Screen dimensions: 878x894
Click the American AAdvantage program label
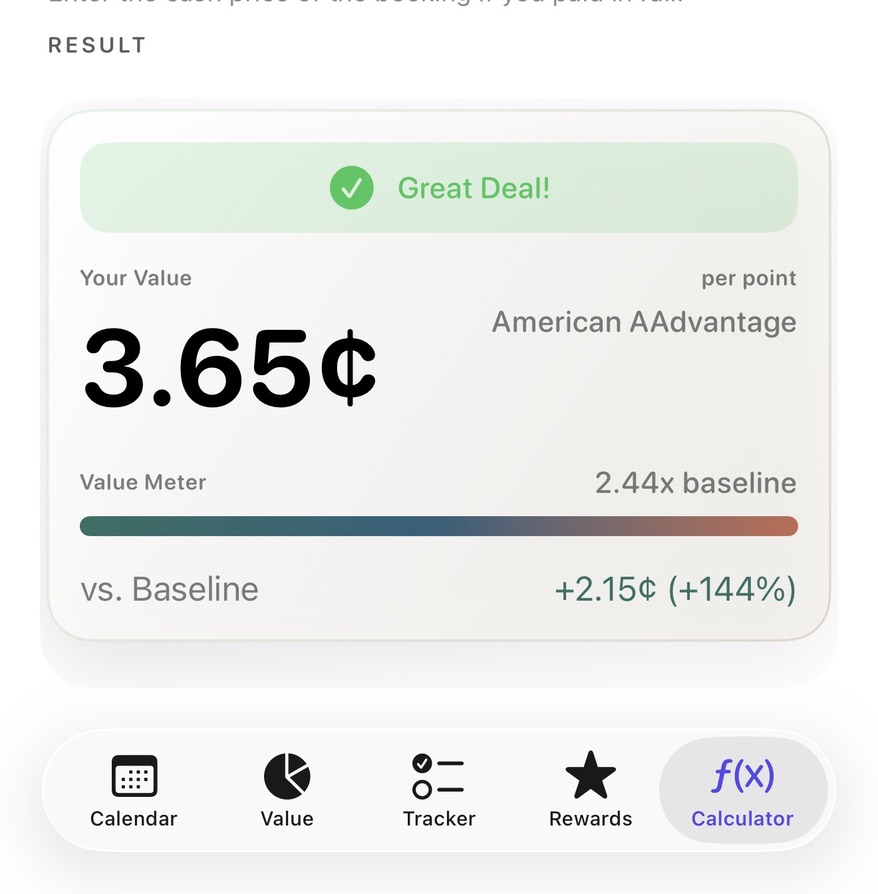coord(644,322)
